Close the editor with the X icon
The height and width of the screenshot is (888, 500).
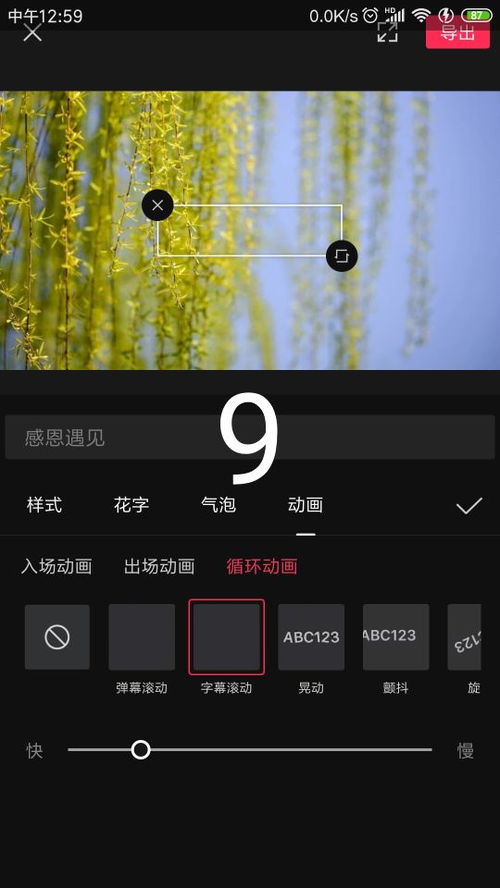point(32,32)
